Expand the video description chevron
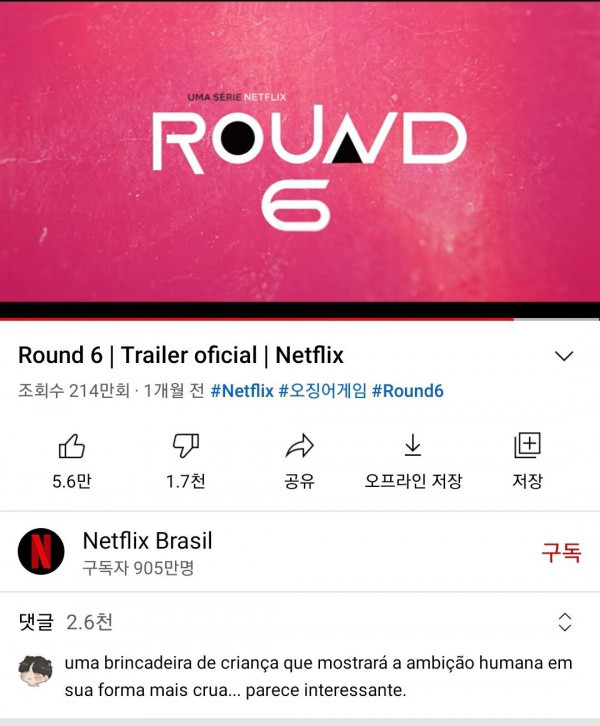Screen dimensions: 600x726 point(564,356)
